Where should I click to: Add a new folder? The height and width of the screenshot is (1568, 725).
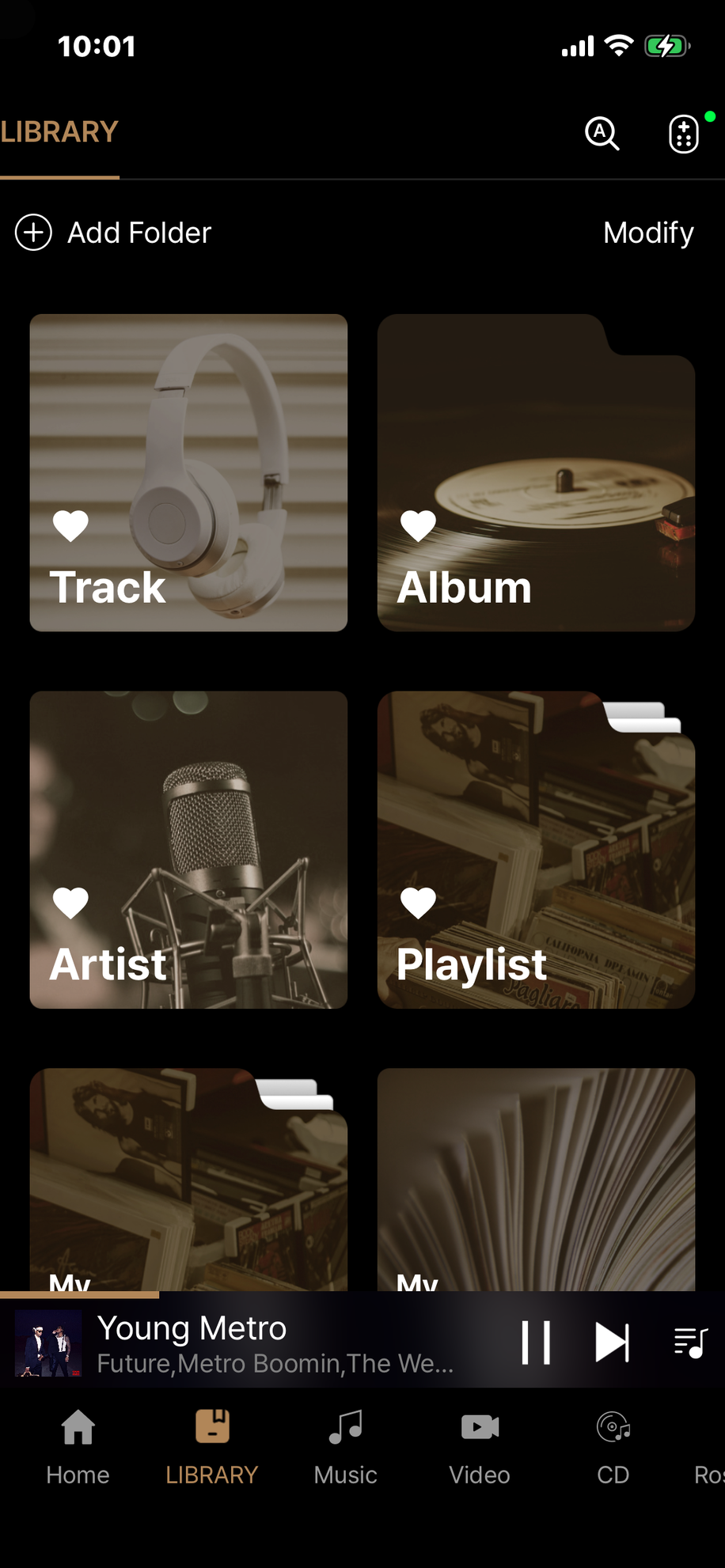tap(114, 233)
